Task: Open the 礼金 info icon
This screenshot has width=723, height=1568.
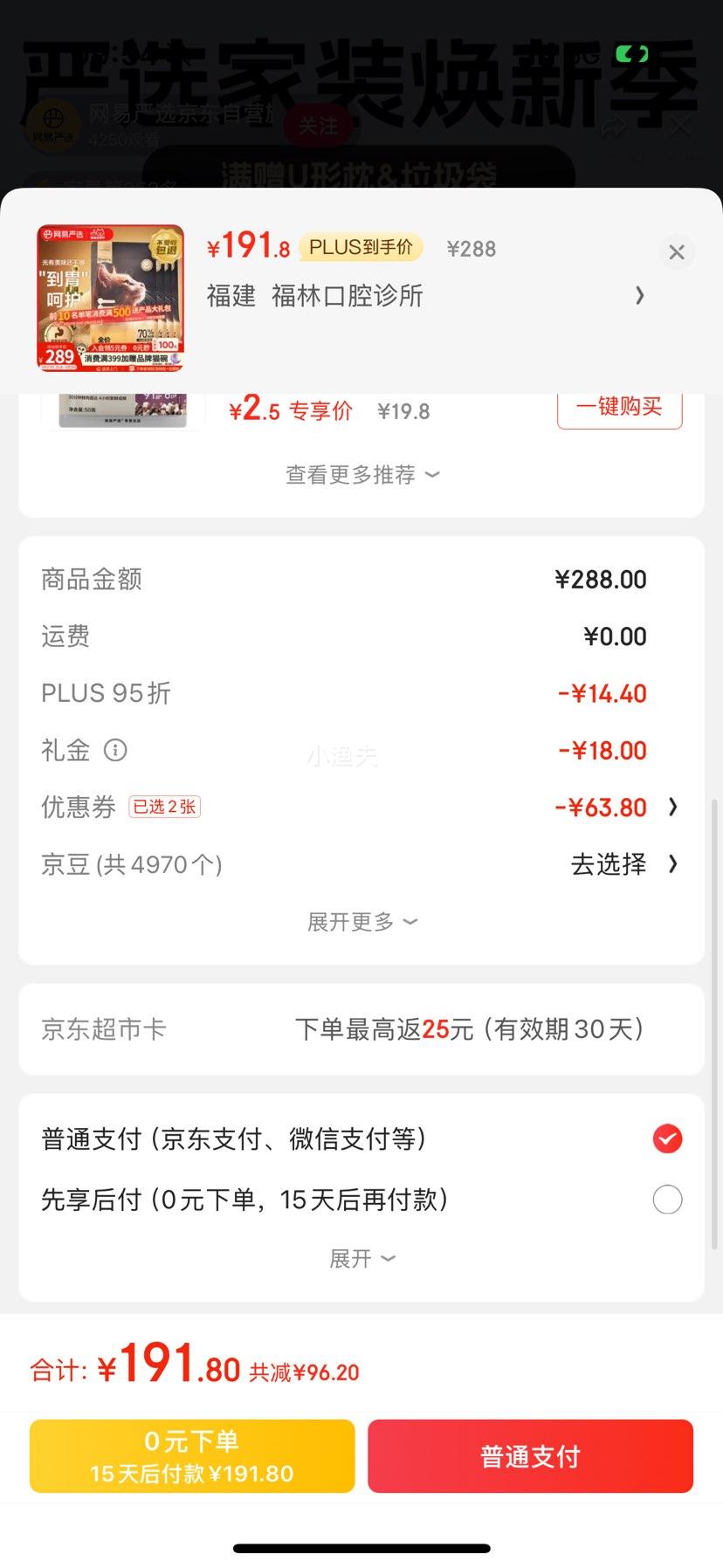Action: tap(115, 750)
